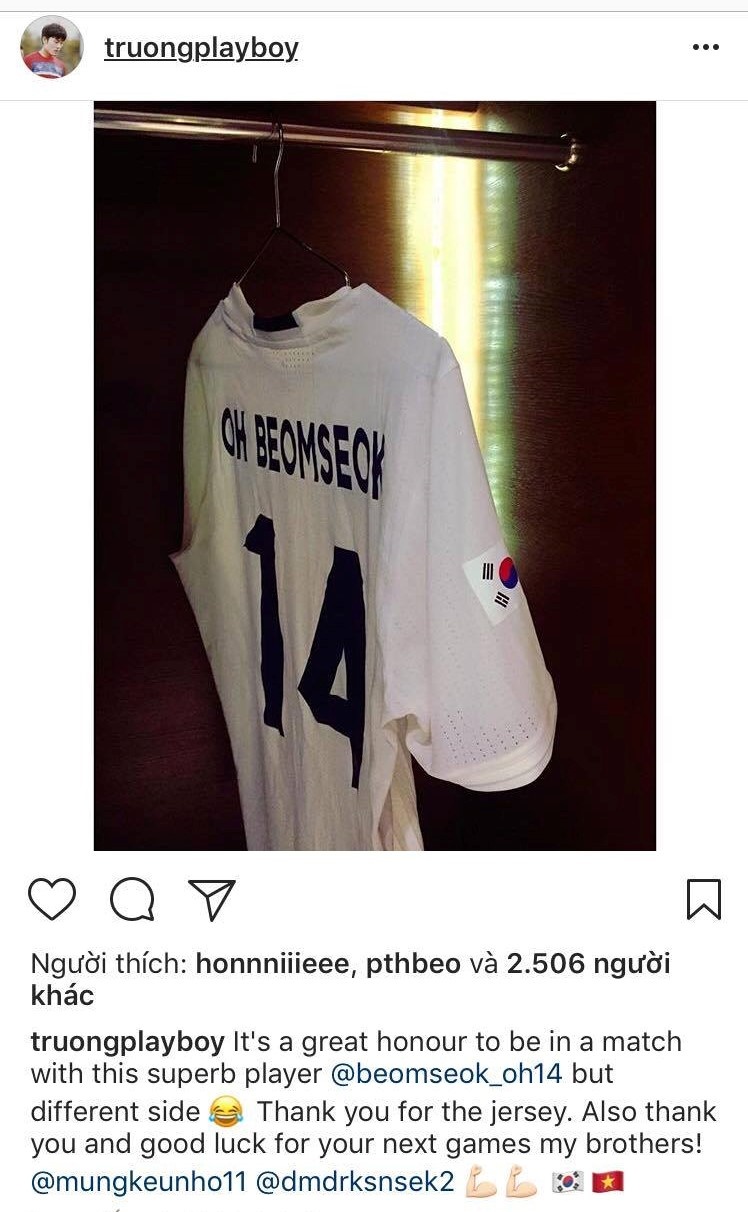Save this post with the bookmark icon
This screenshot has width=748, height=1212.
[703, 899]
